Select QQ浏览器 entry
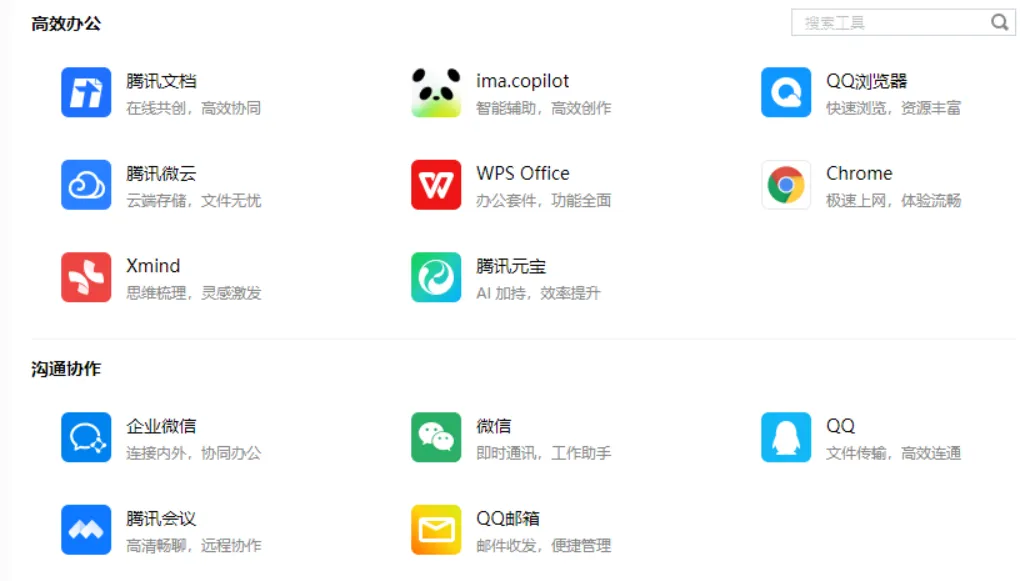 coord(786,93)
